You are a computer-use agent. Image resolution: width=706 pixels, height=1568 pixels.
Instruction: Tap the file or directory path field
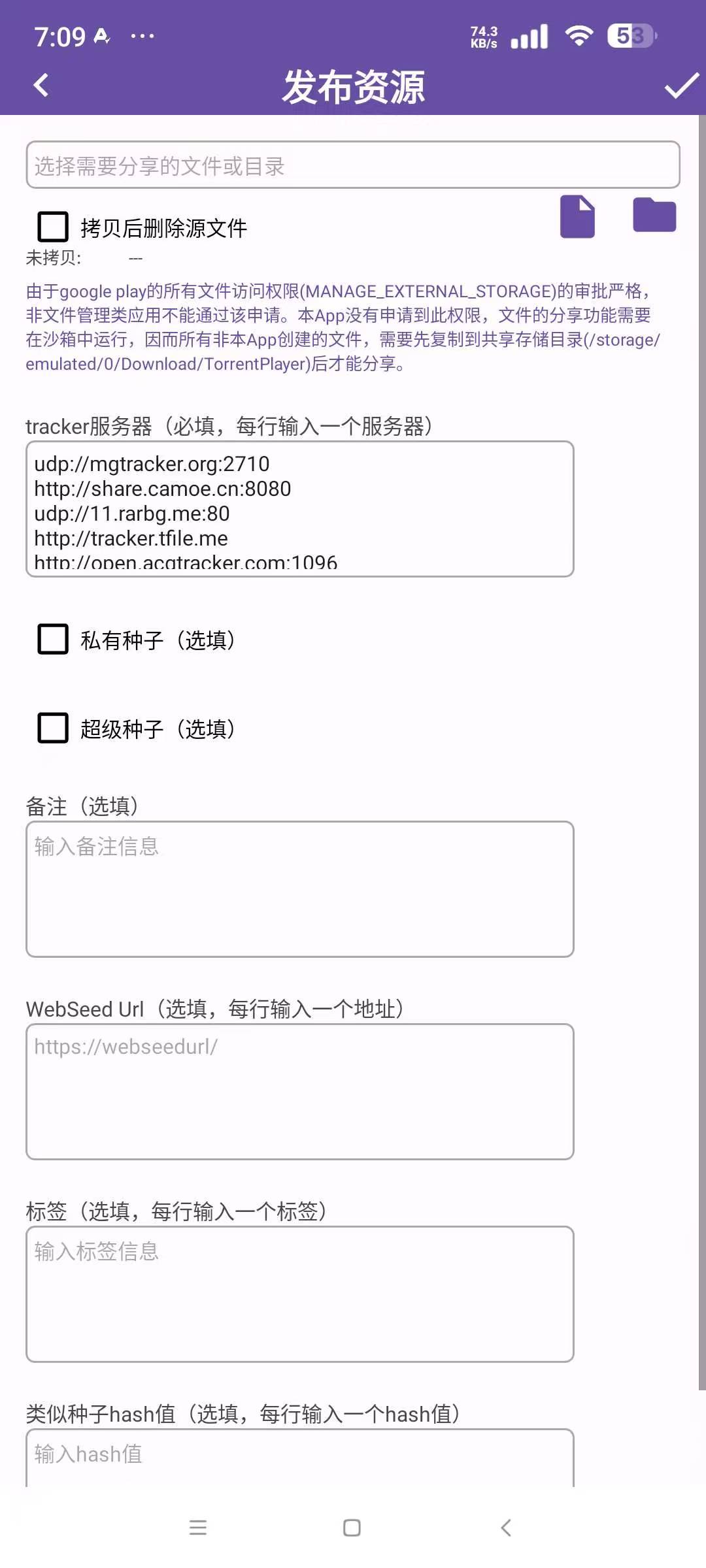(353, 165)
